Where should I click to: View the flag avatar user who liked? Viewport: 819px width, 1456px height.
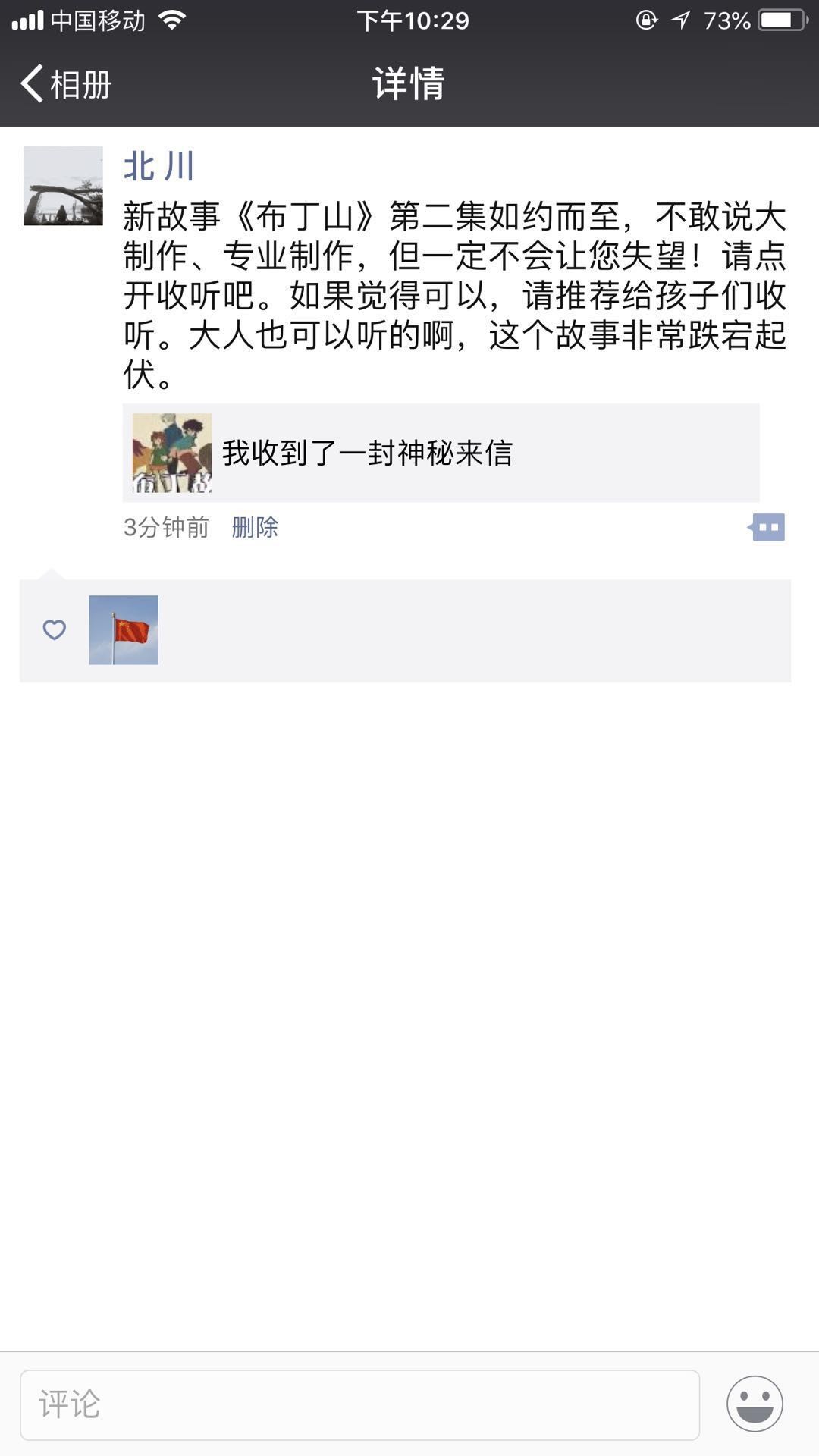click(x=124, y=630)
